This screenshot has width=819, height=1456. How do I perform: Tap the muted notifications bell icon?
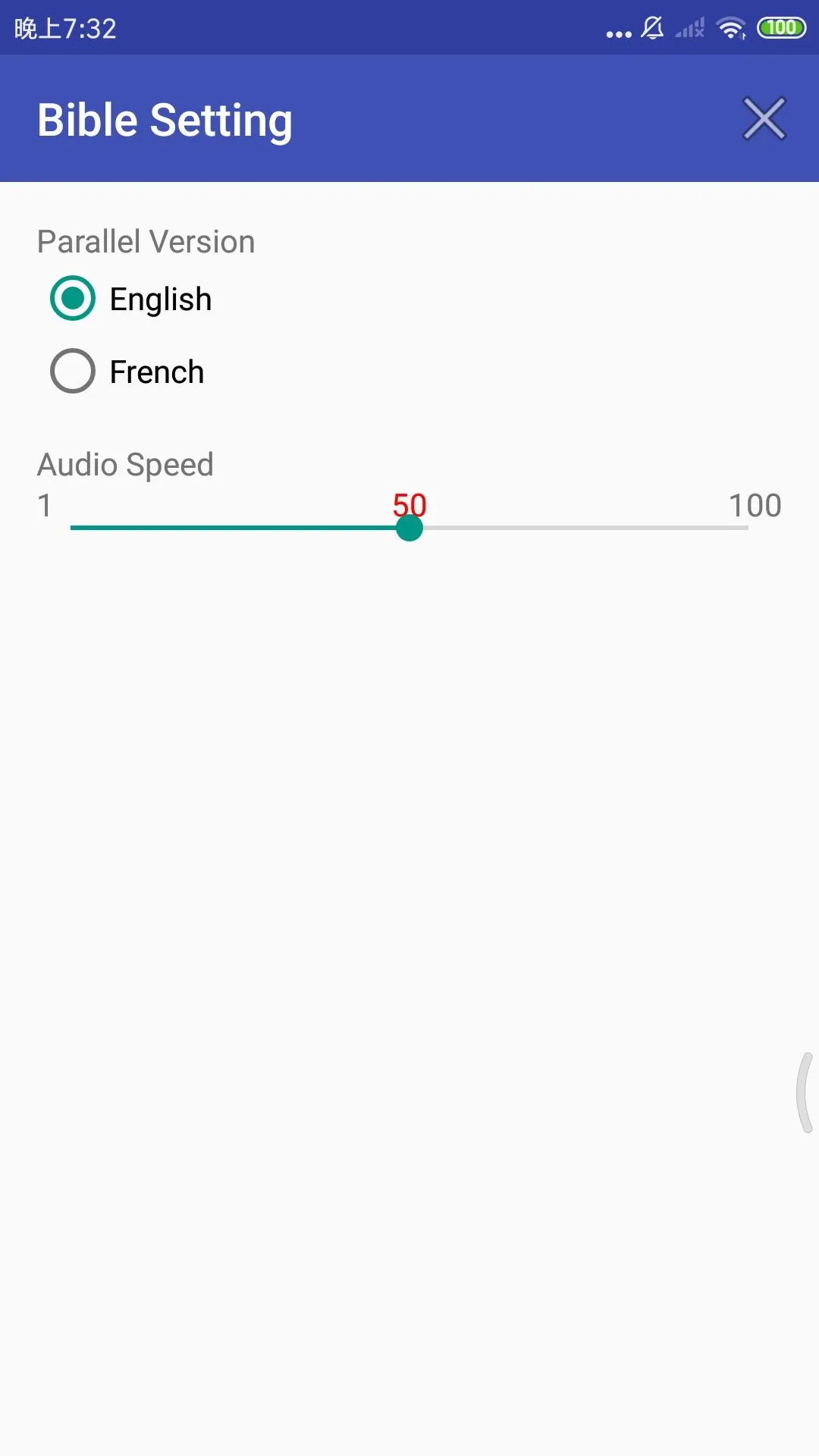pyautogui.click(x=651, y=28)
